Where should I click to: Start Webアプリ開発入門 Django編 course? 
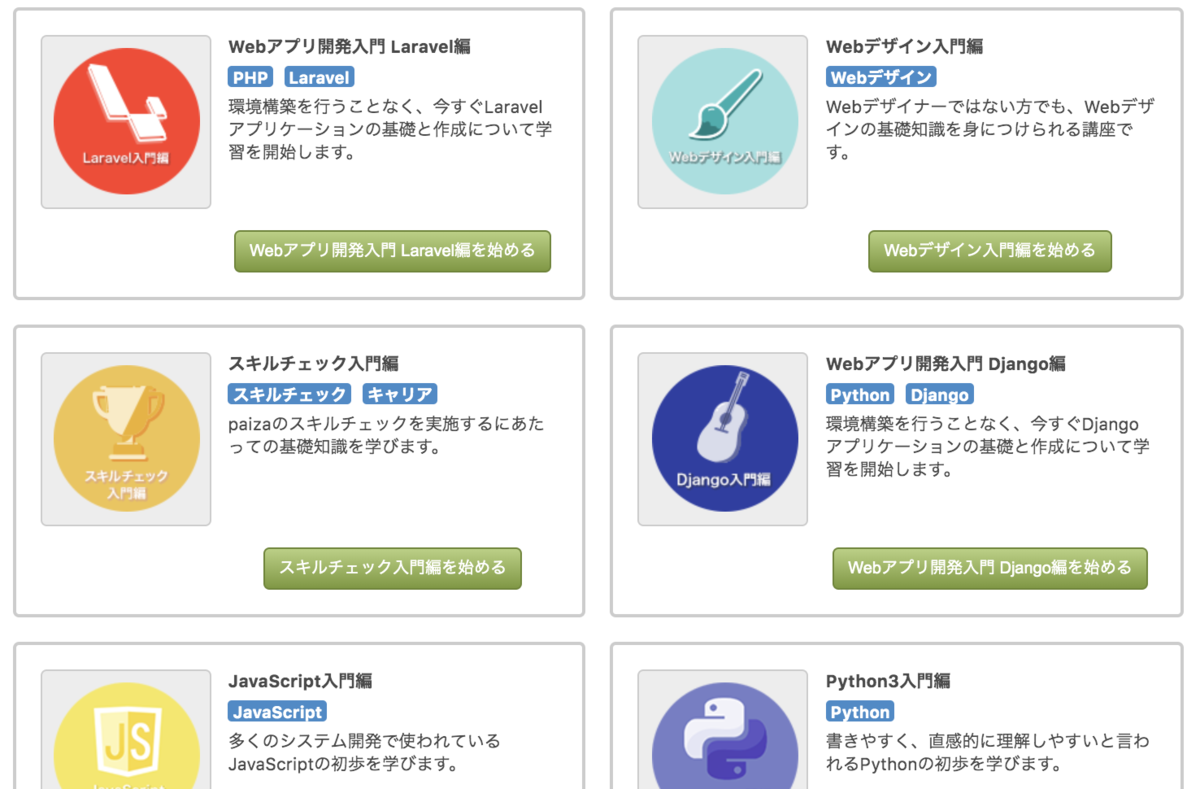[x=989, y=568]
